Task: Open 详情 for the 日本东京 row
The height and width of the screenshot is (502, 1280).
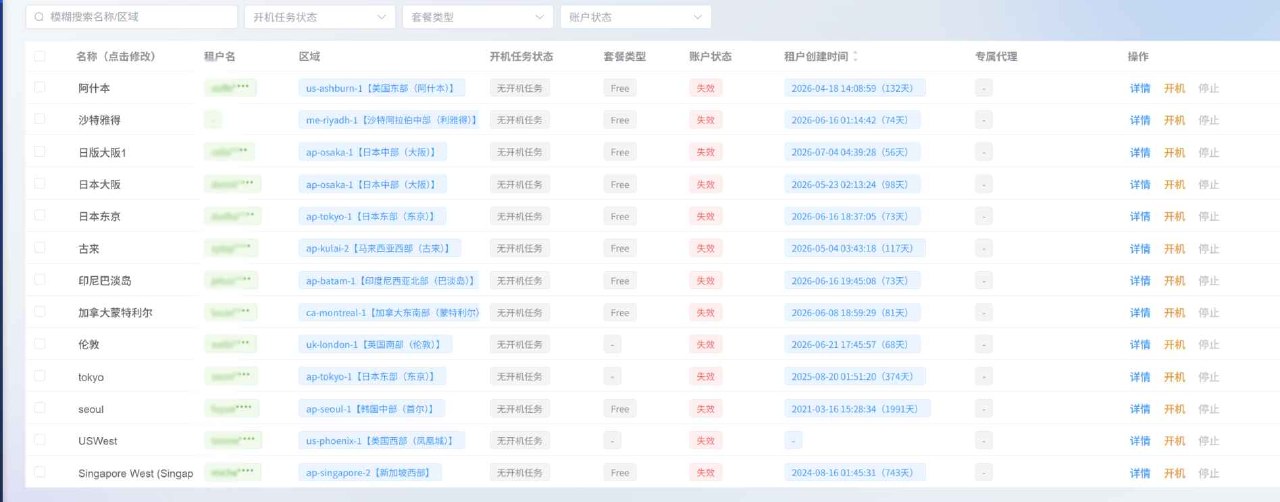Action: coord(1140,216)
